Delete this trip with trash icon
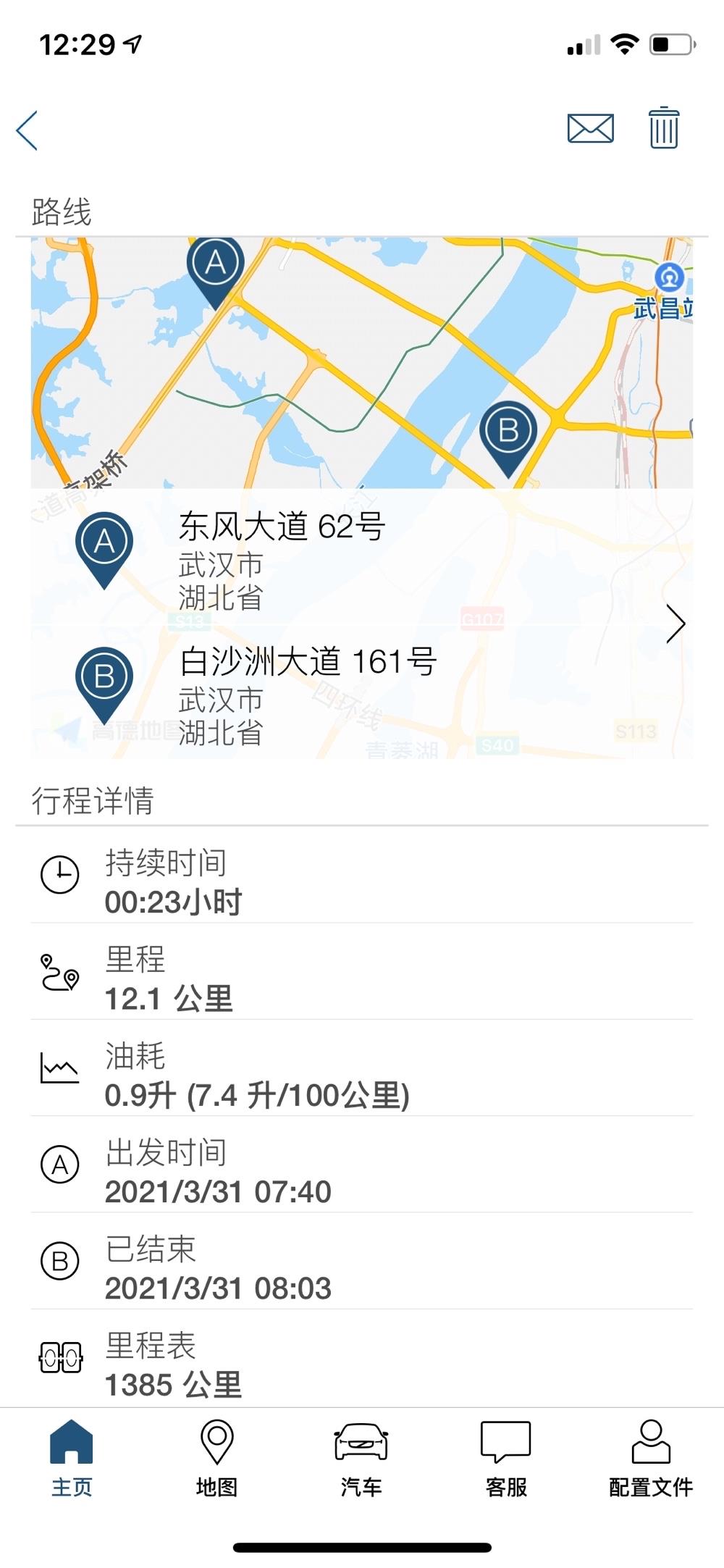 (x=663, y=128)
